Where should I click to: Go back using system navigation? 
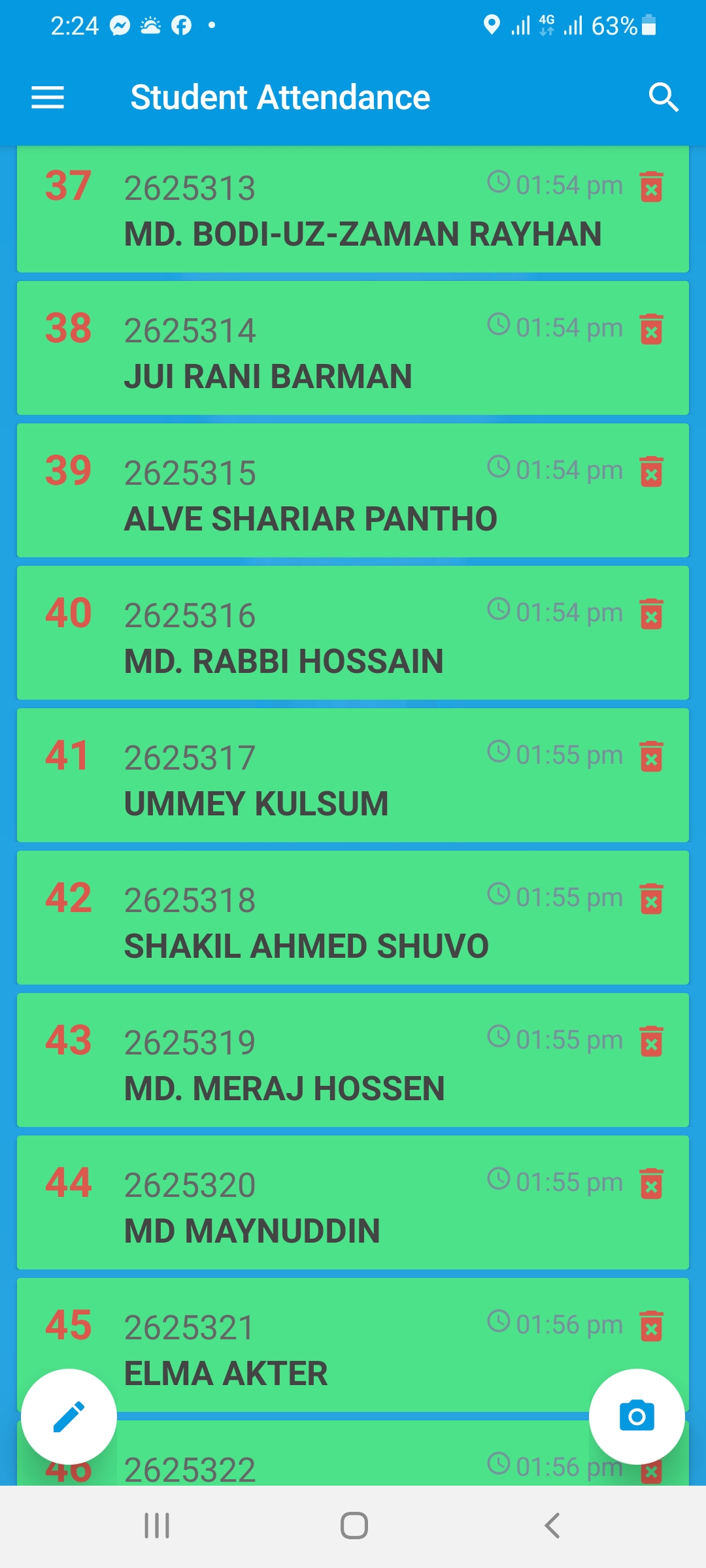[552, 1526]
